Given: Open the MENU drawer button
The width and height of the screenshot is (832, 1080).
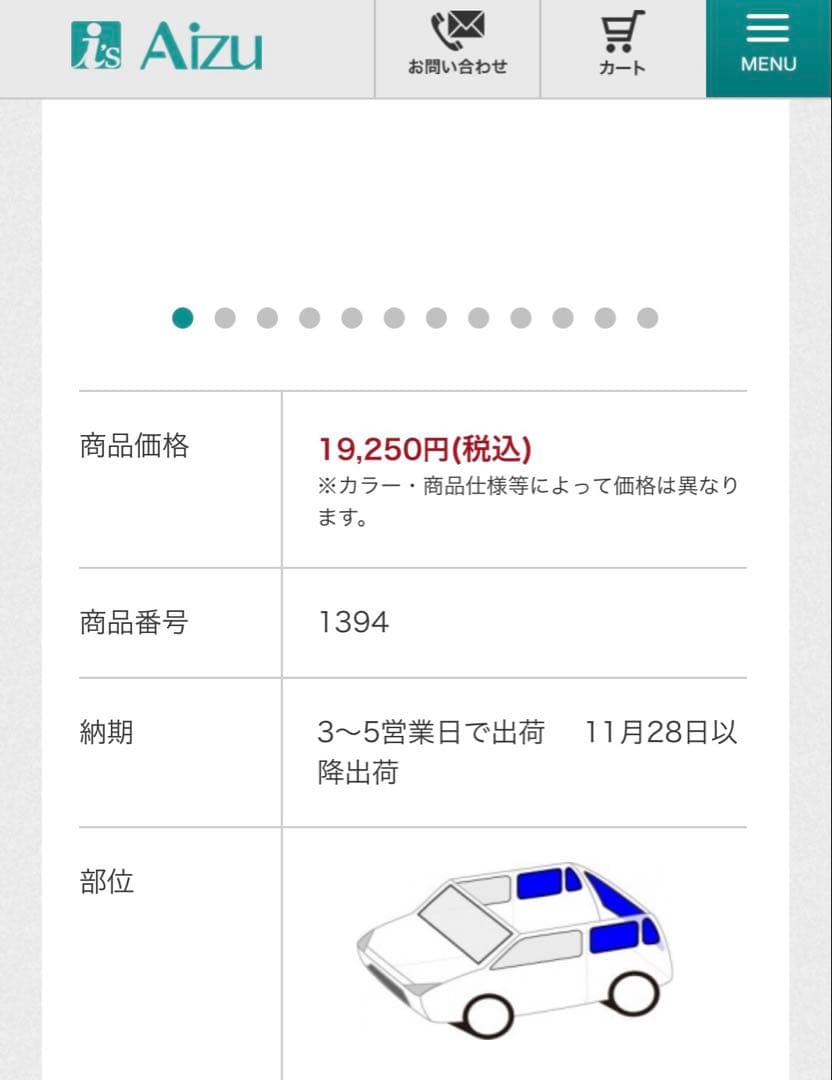Looking at the screenshot, I should click(x=768, y=48).
